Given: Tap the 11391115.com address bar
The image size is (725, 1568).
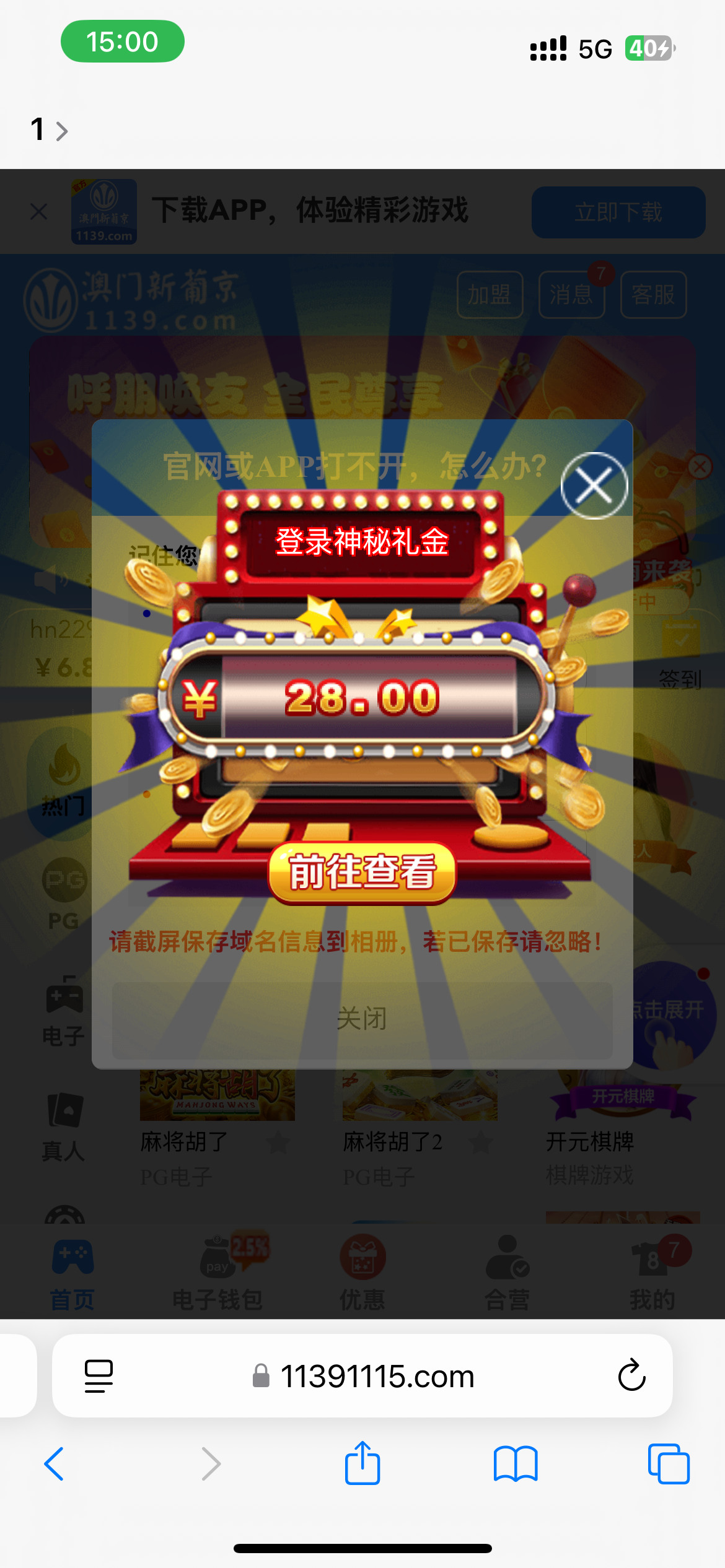Looking at the screenshot, I should pyautogui.click(x=377, y=1376).
